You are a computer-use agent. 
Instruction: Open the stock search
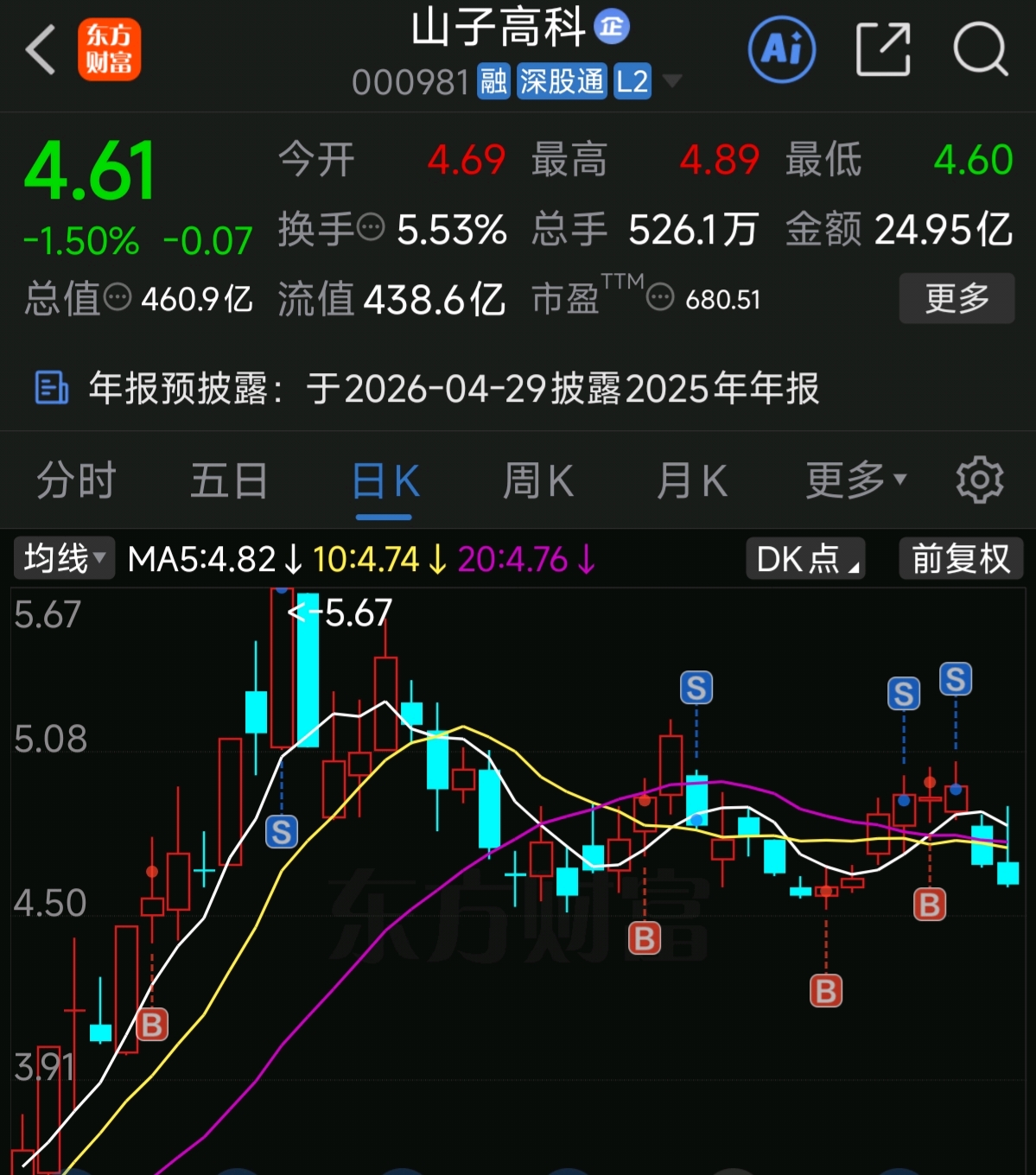pos(980,49)
